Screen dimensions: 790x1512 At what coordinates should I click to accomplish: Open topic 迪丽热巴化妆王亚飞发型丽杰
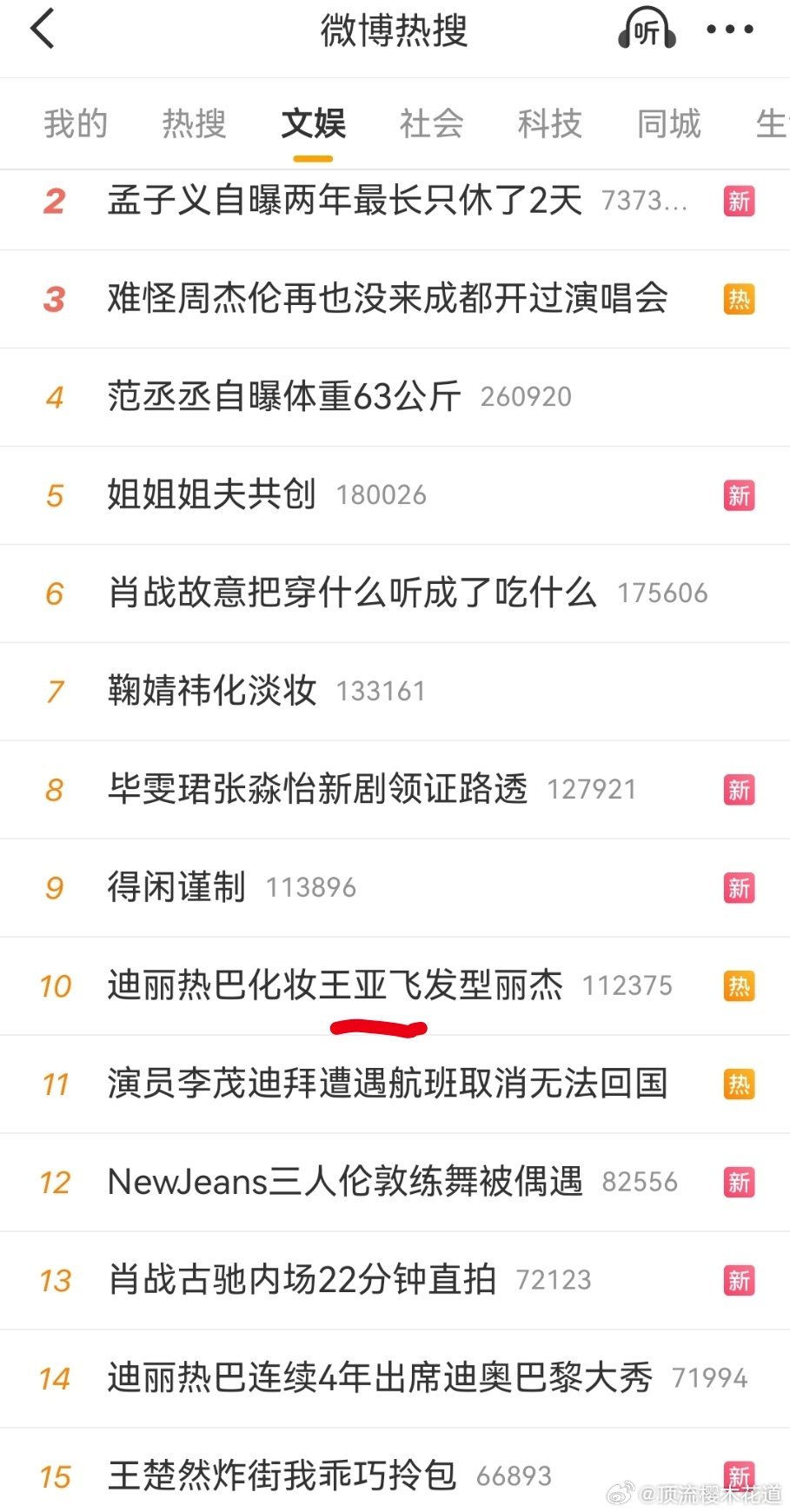[x=334, y=985]
